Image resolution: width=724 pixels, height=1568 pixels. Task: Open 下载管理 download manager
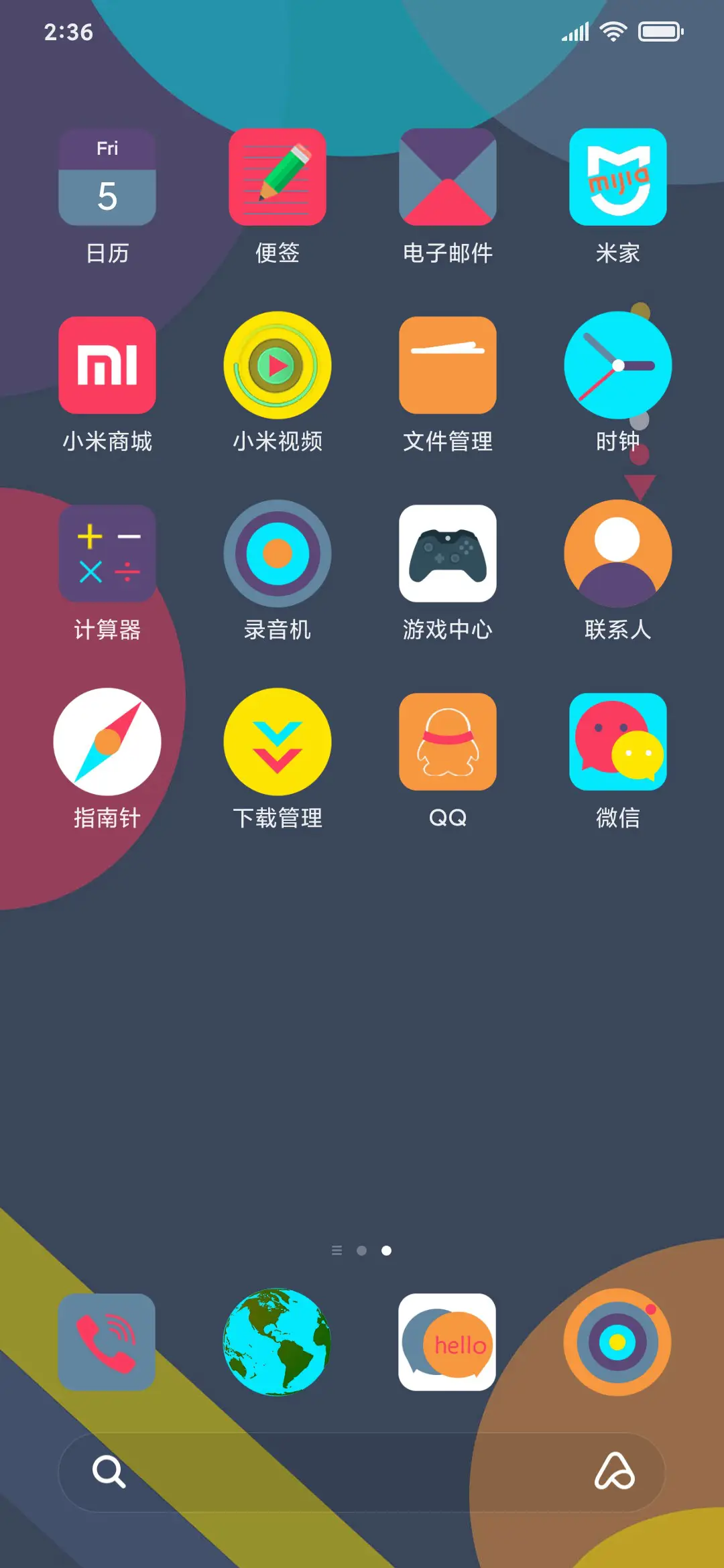277,742
